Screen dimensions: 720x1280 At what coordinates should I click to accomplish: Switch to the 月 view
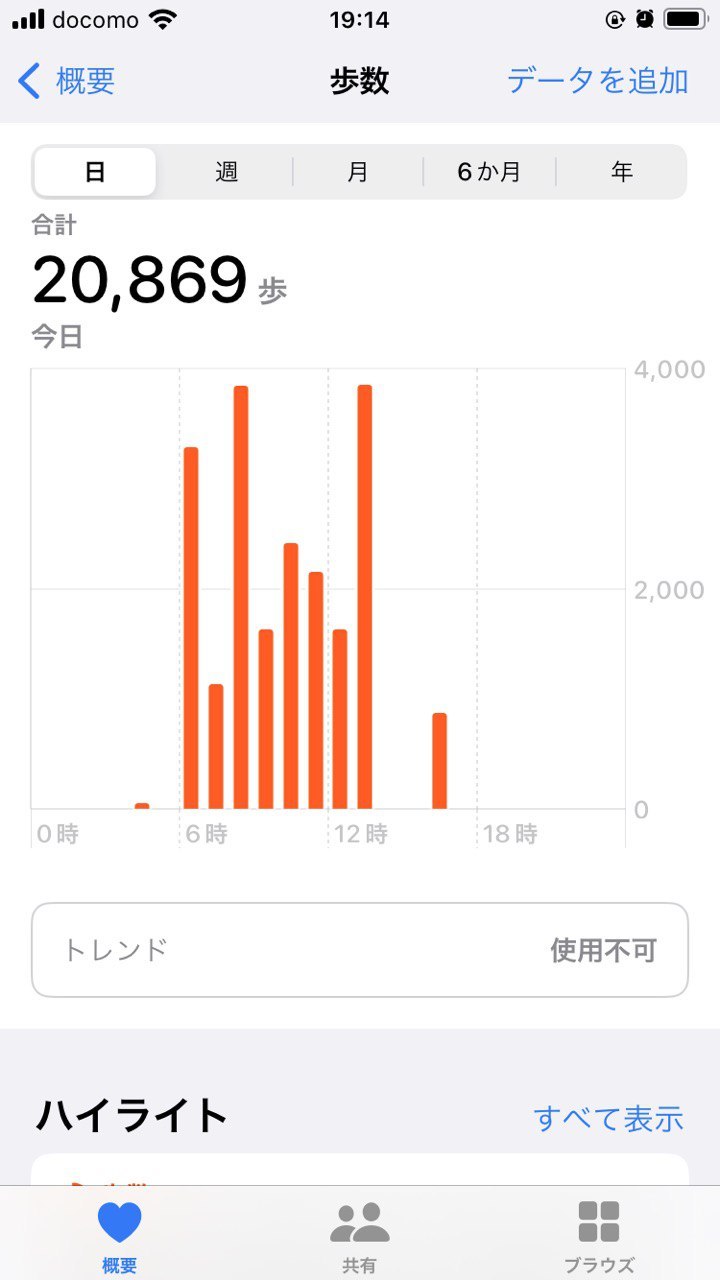[x=358, y=172]
